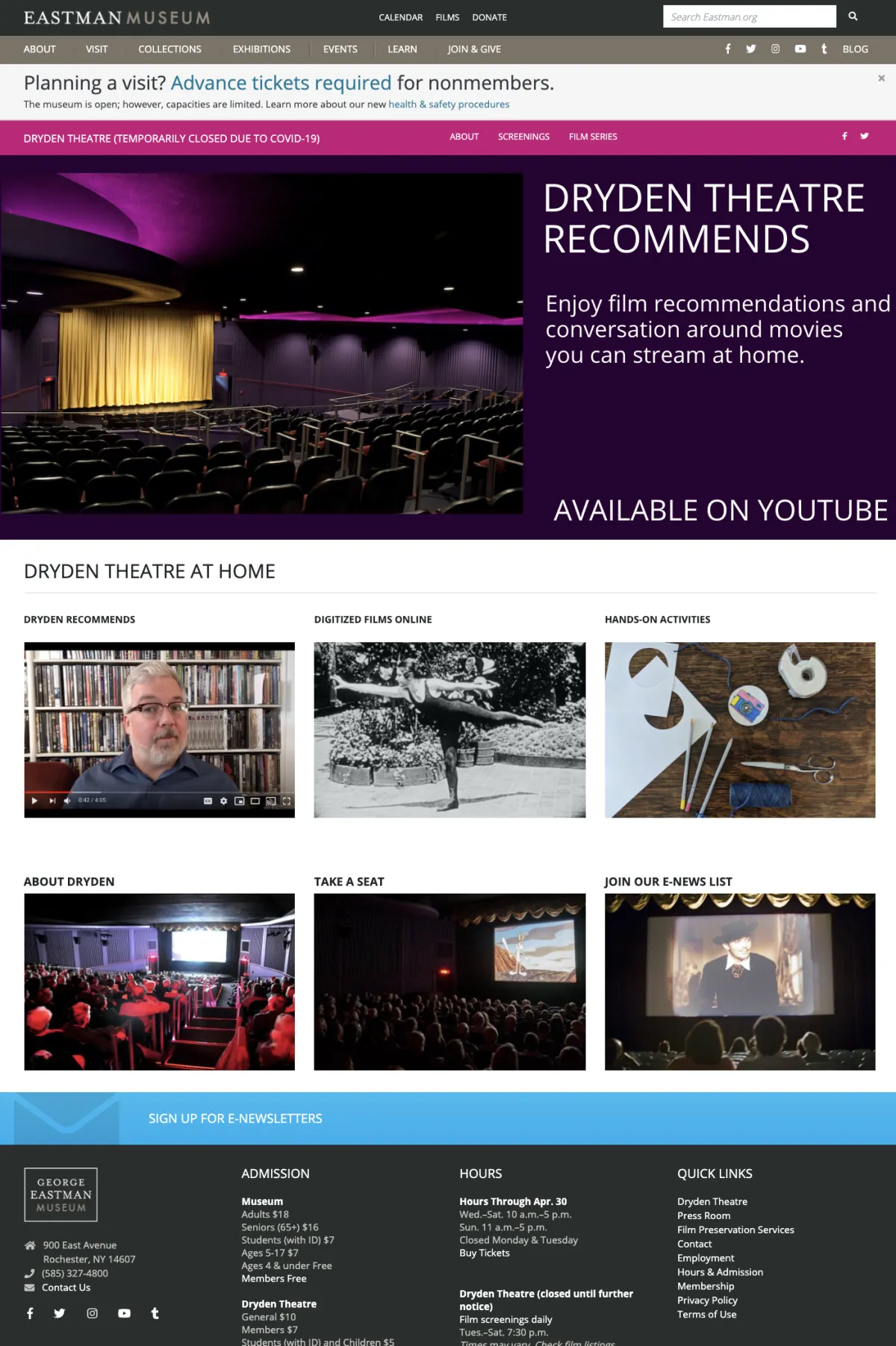Follow the Advance tickets required link
This screenshot has height=1346, width=896.
[281, 83]
